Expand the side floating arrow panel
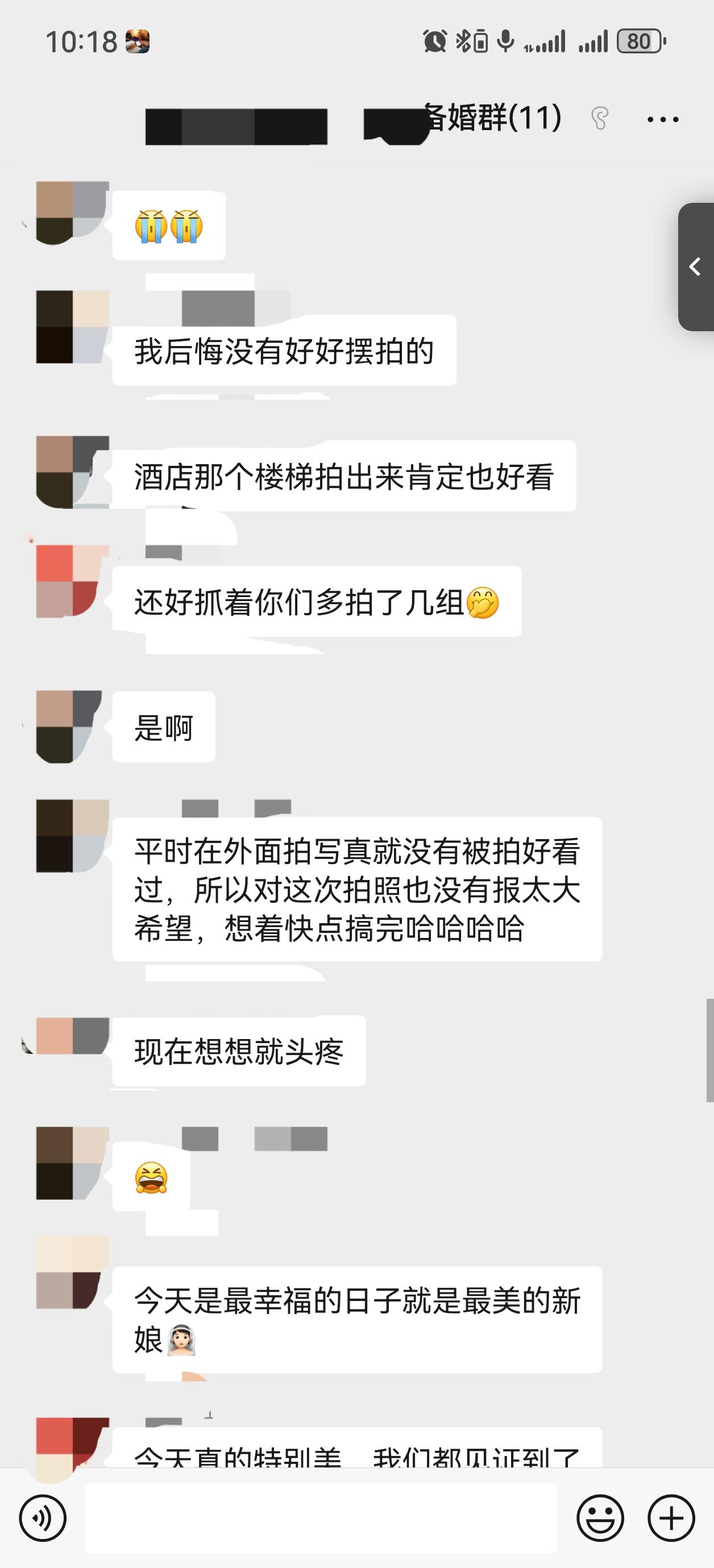The image size is (714, 1568). 696,266
